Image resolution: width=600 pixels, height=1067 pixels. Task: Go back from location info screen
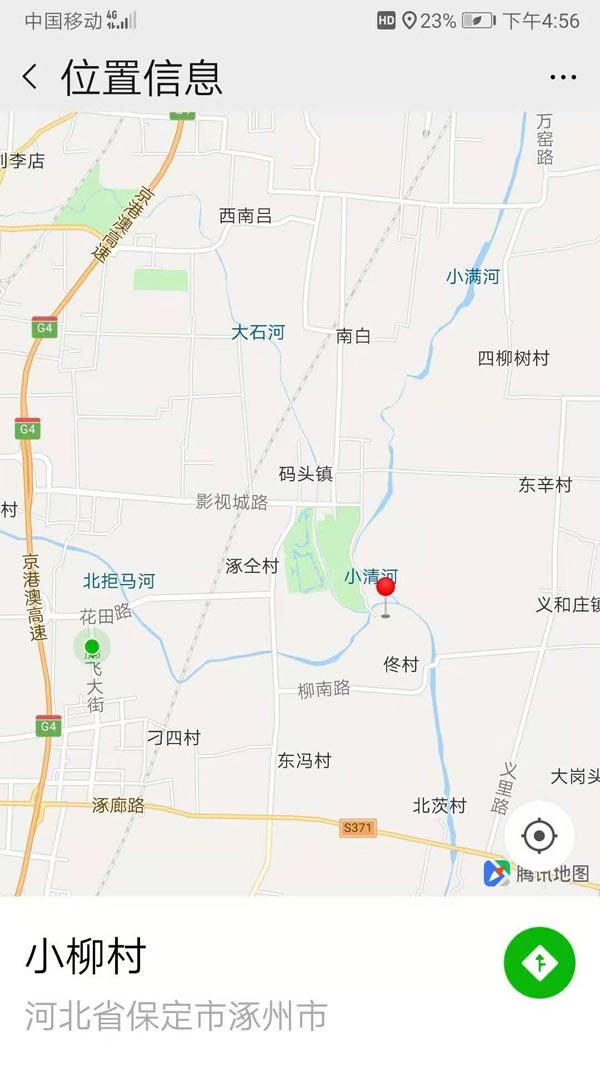click(x=30, y=77)
